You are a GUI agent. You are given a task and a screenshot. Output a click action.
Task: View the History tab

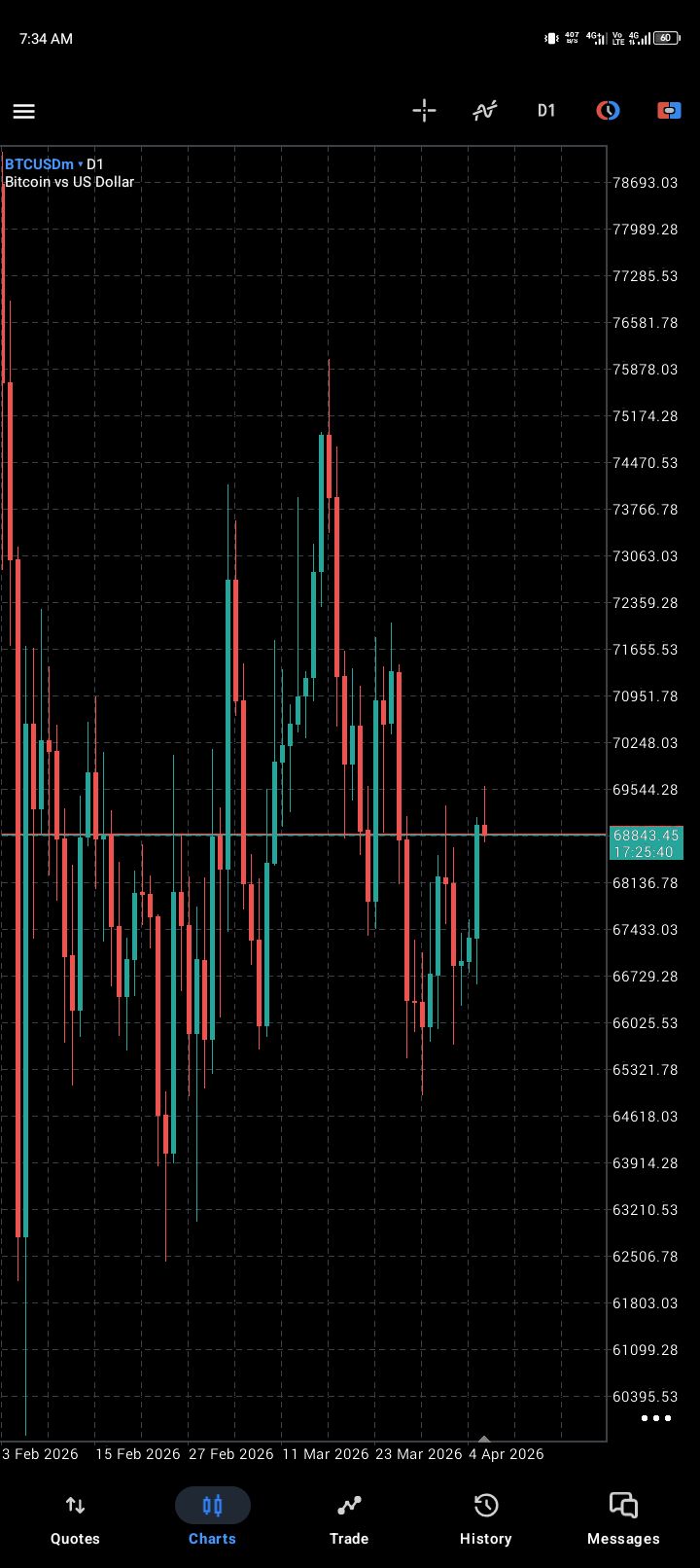(485, 1518)
